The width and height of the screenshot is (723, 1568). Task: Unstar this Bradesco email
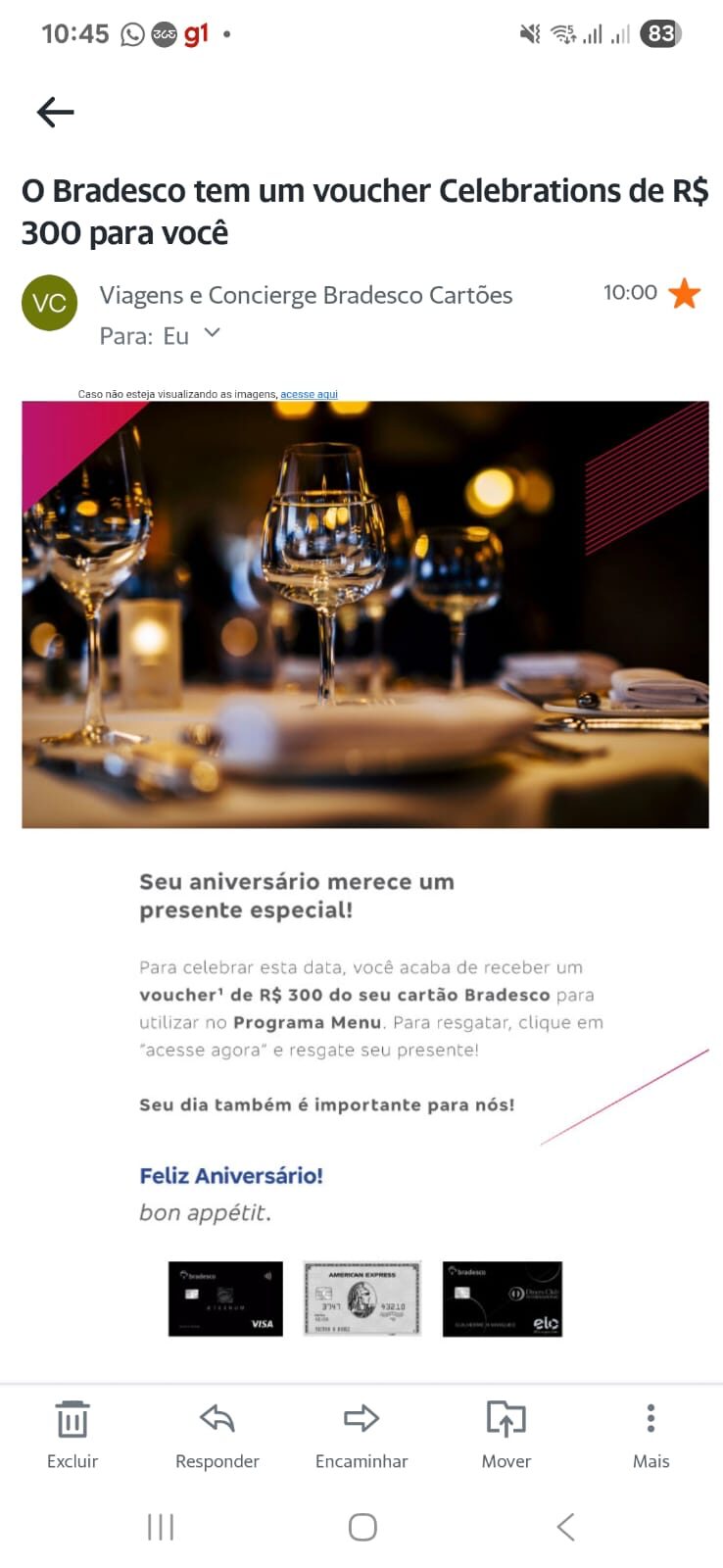pyautogui.click(x=684, y=293)
